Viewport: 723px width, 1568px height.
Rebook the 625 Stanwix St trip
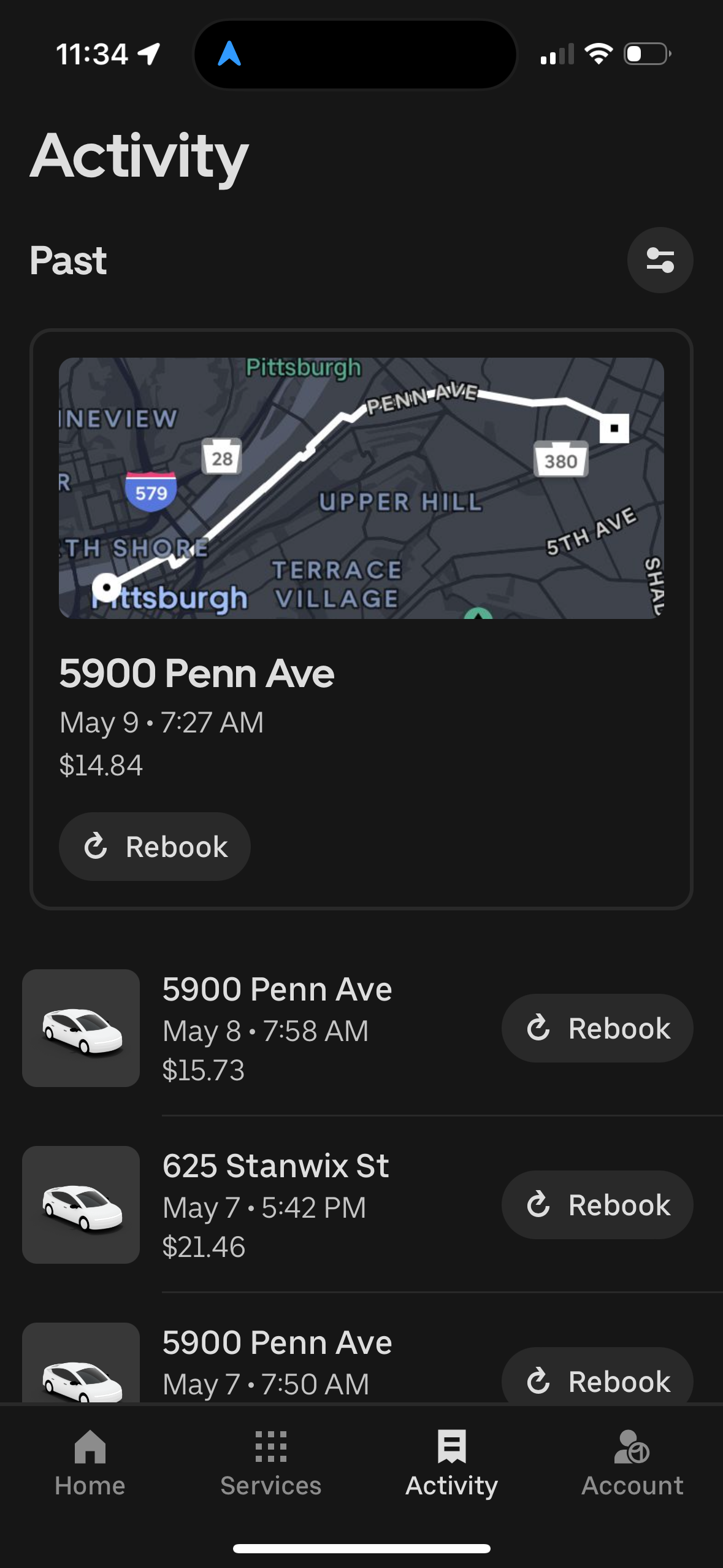coord(597,1204)
